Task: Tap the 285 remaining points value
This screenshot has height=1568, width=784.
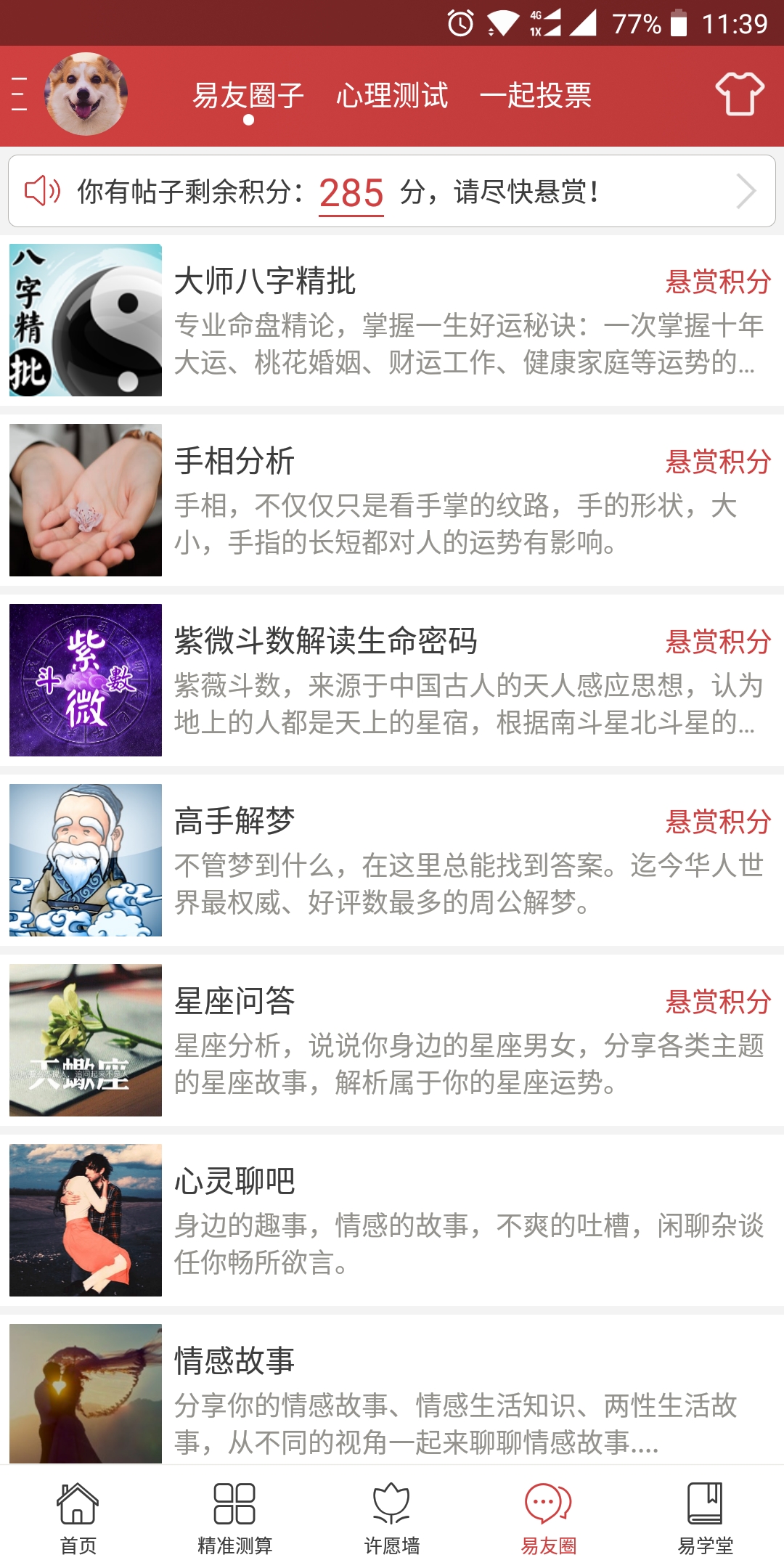Action: [351, 191]
